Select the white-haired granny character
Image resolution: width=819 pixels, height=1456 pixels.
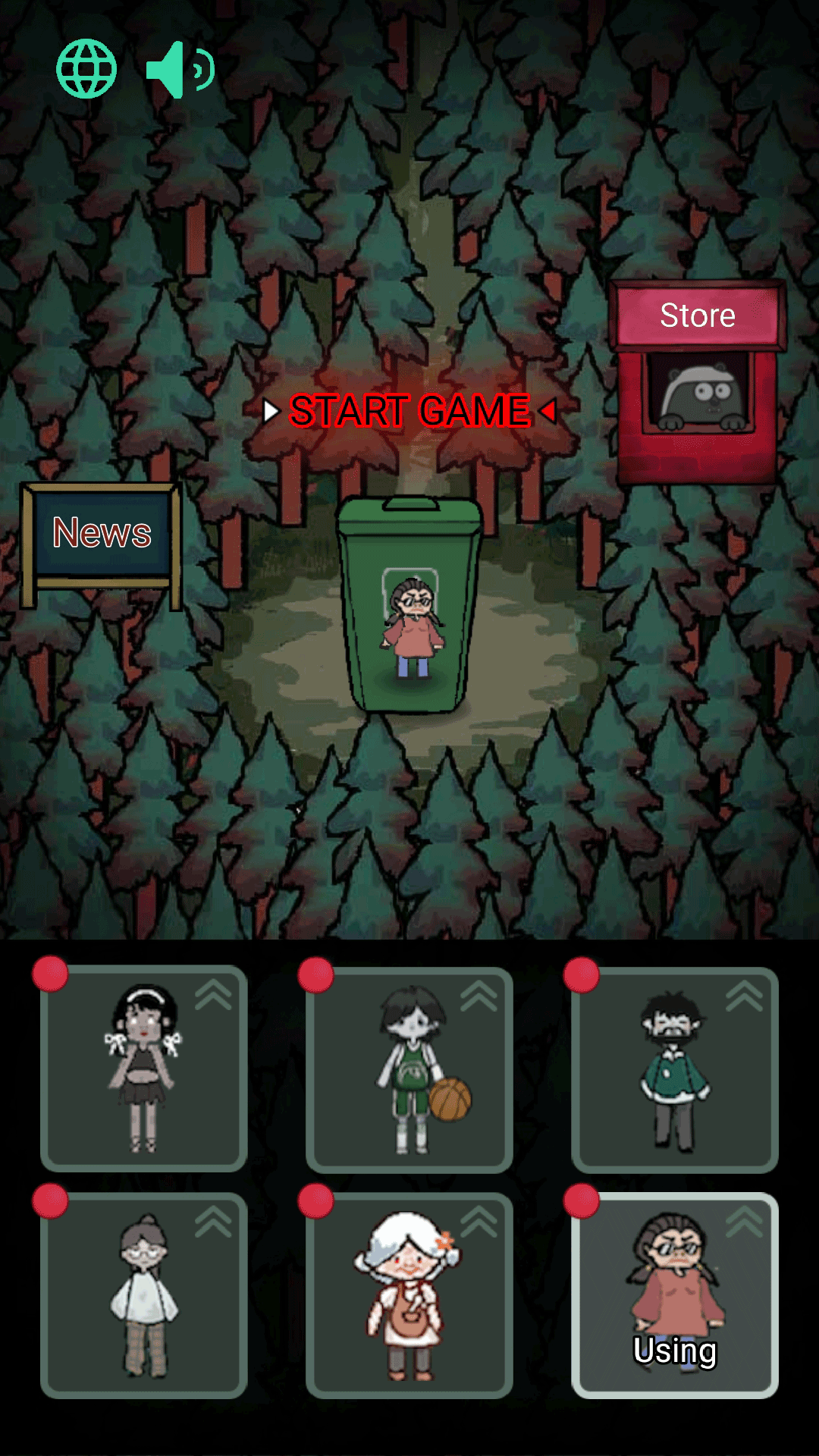409,1295
